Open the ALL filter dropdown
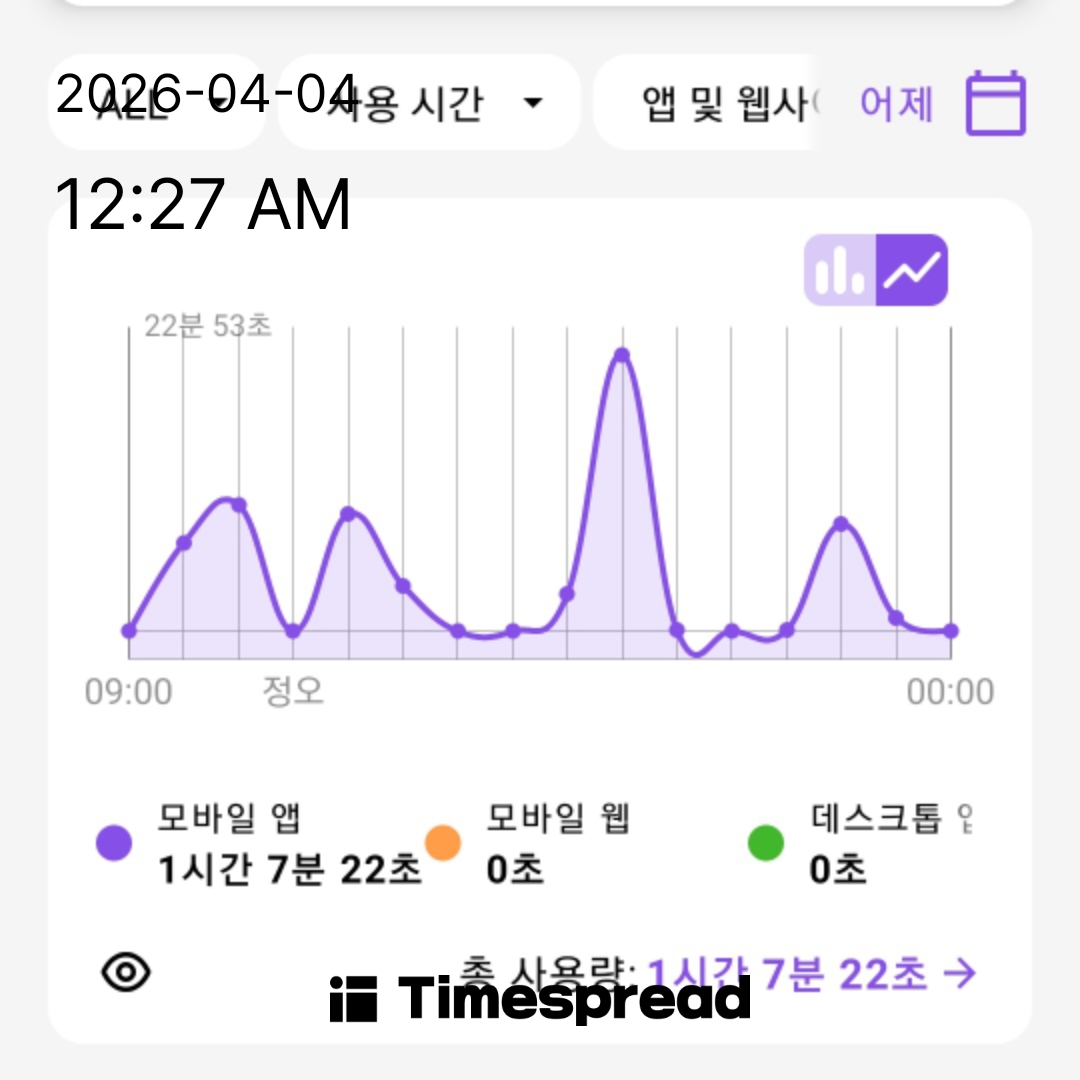Image resolution: width=1080 pixels, height=1080 pixels. coord(155,102)
